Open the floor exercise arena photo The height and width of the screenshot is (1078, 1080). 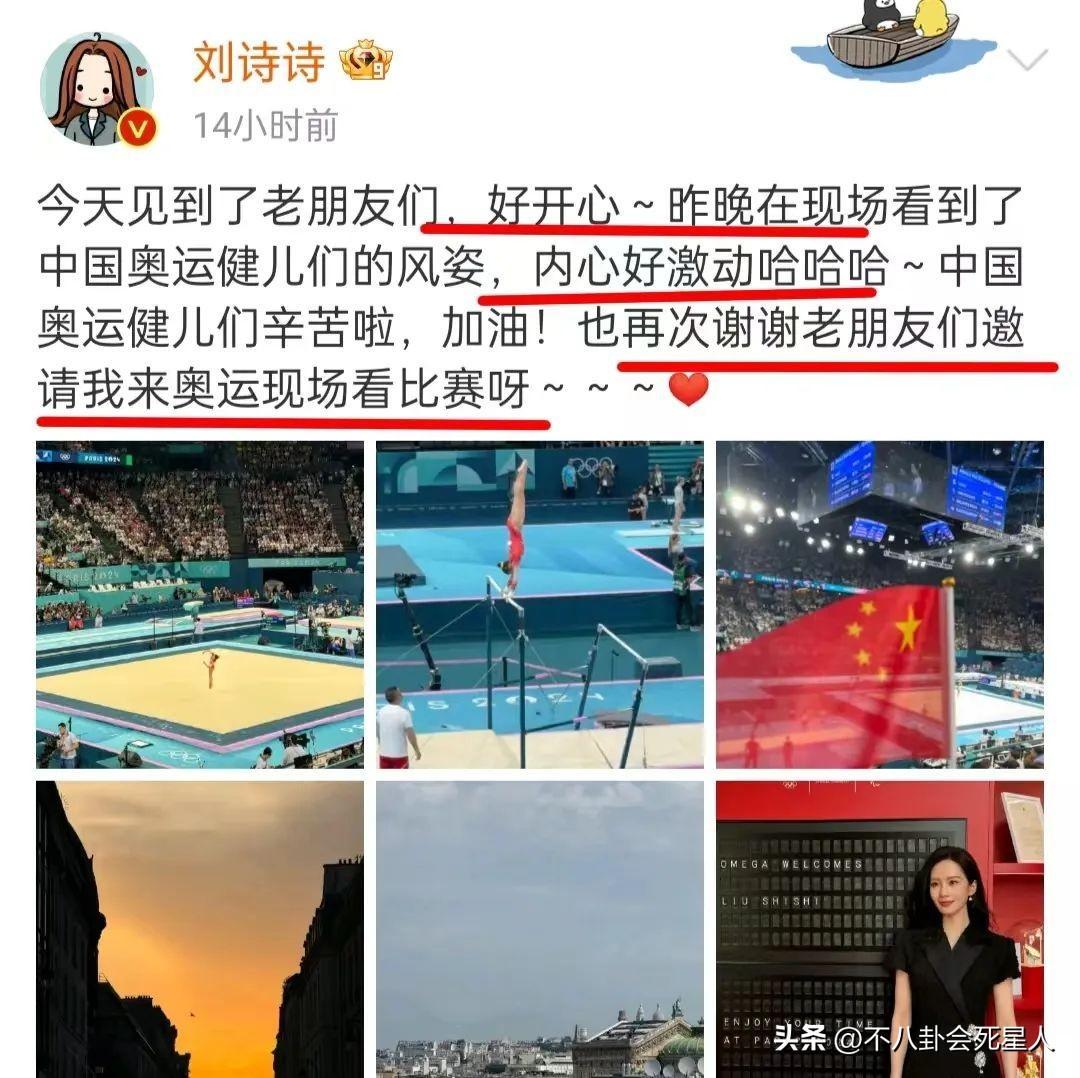coord(200,604)
